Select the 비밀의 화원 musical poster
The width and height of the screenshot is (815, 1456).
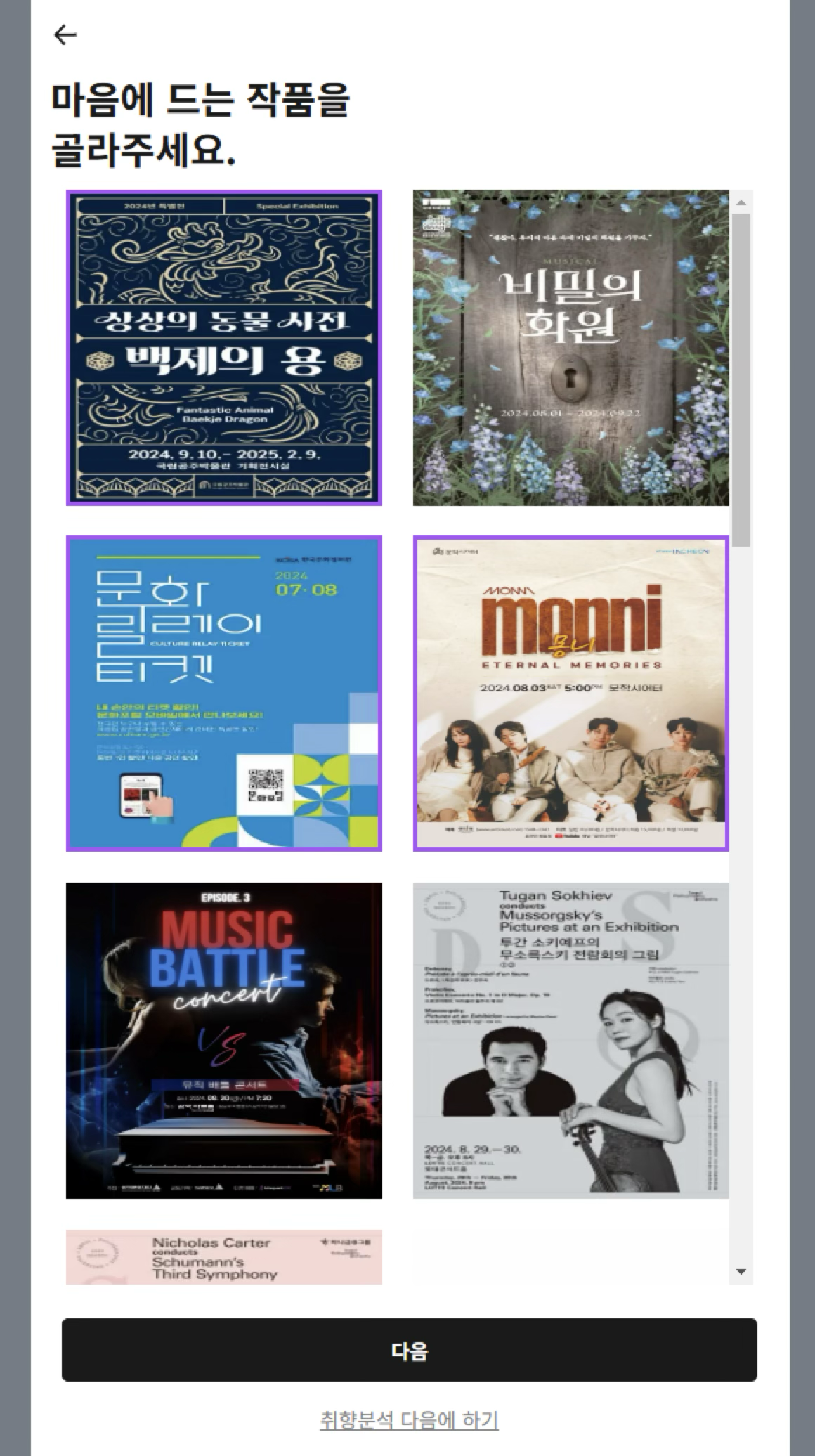570,347
